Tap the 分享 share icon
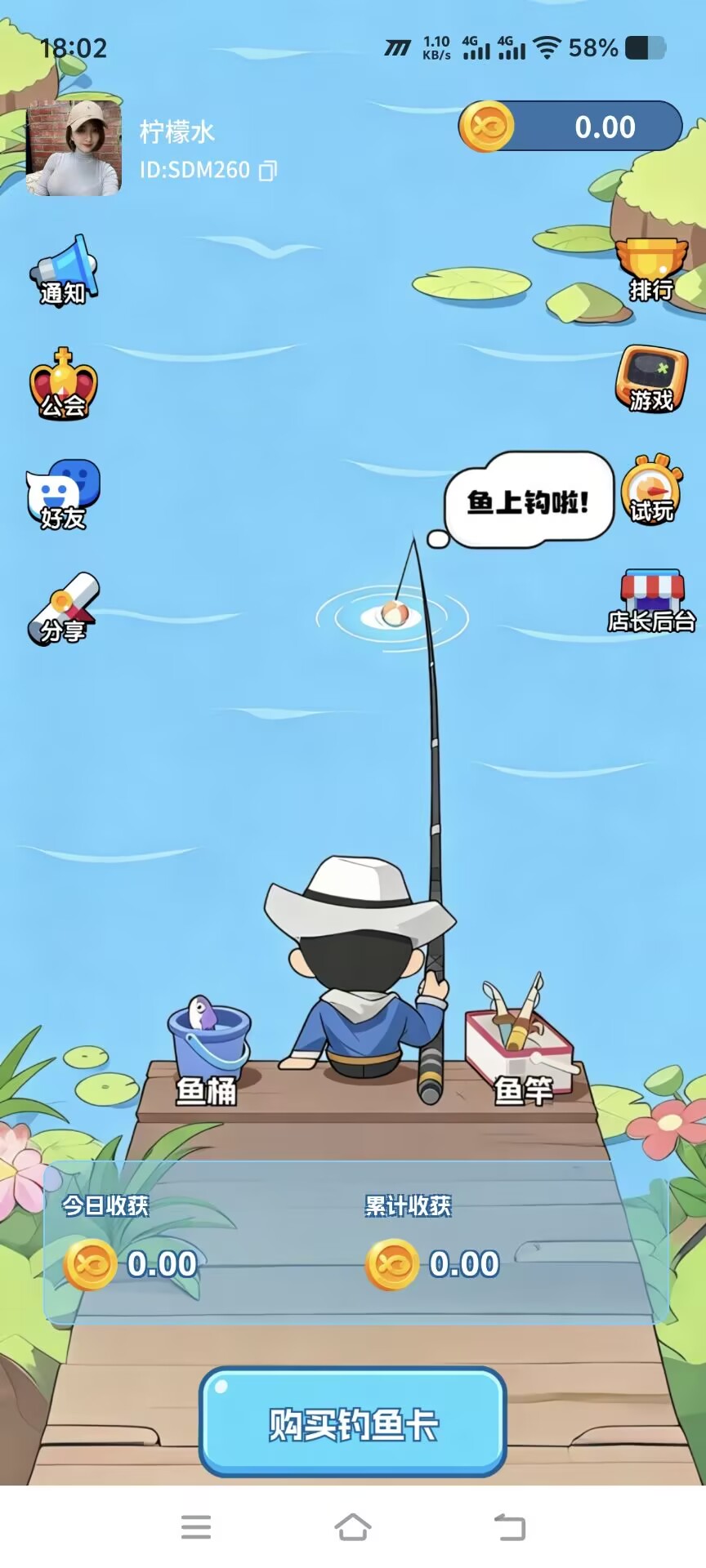Viewport: 706px width, 1568px height. [64, 609]
